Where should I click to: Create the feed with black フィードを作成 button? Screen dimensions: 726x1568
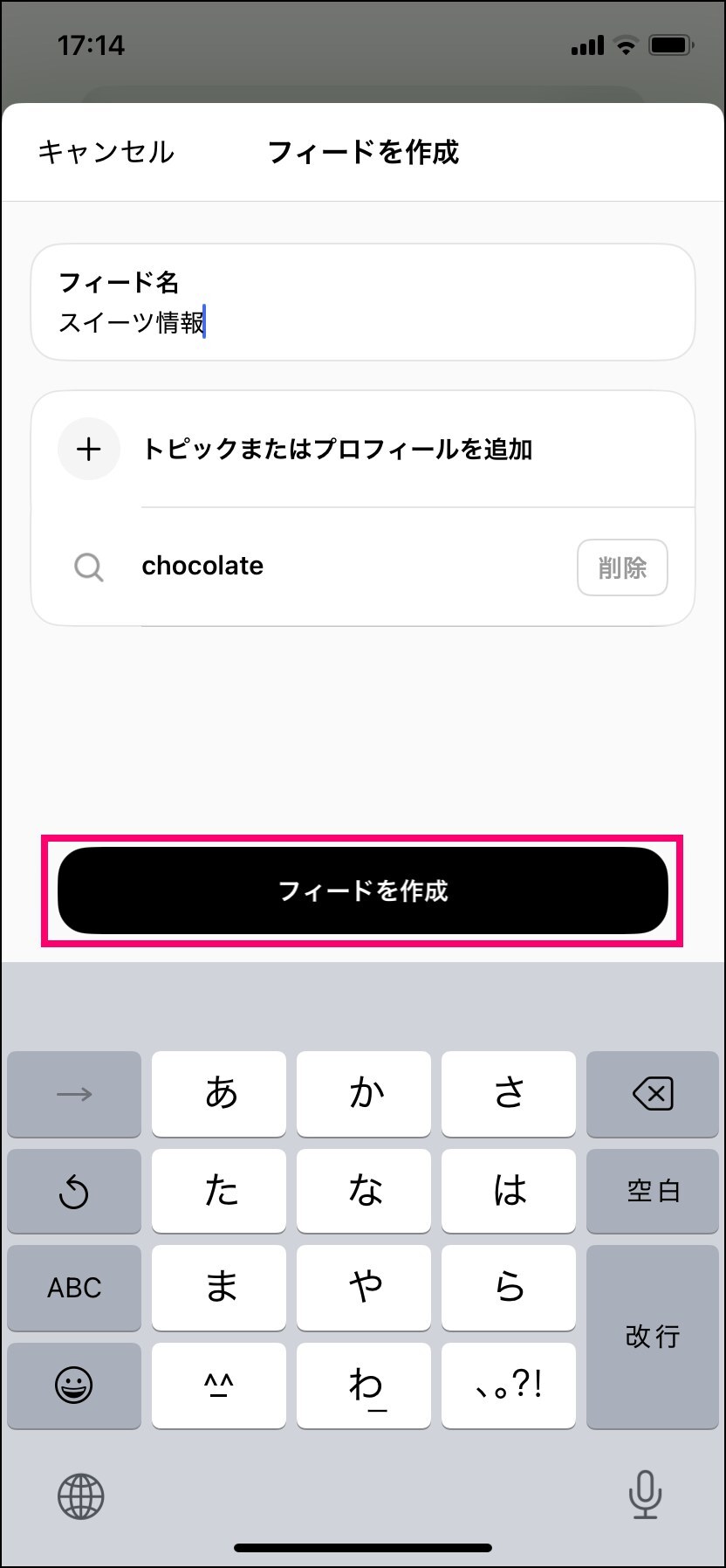pyautogui.click(x=363, y=891)
